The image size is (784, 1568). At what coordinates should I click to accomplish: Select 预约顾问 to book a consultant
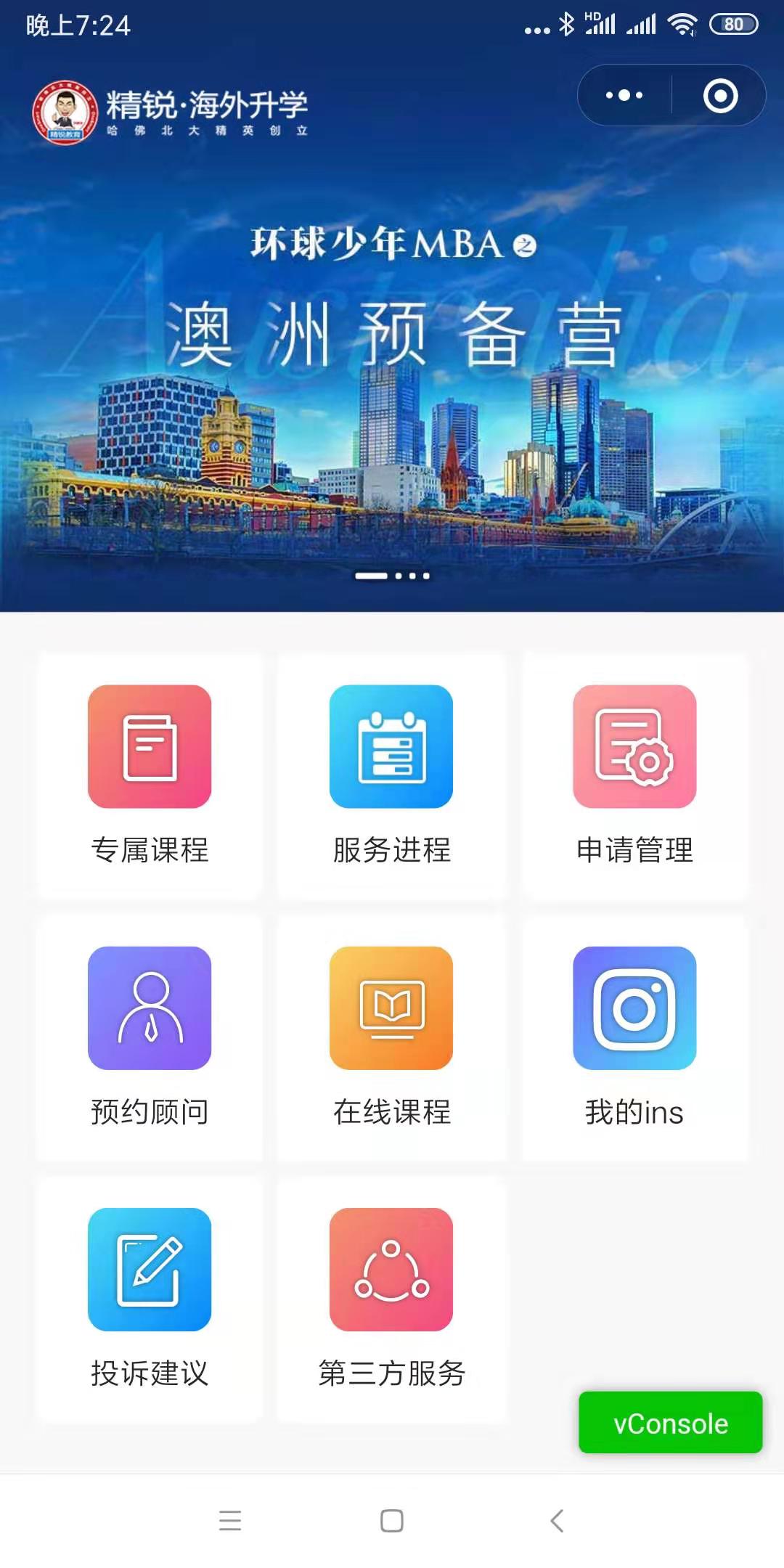tap(150, 1037)
